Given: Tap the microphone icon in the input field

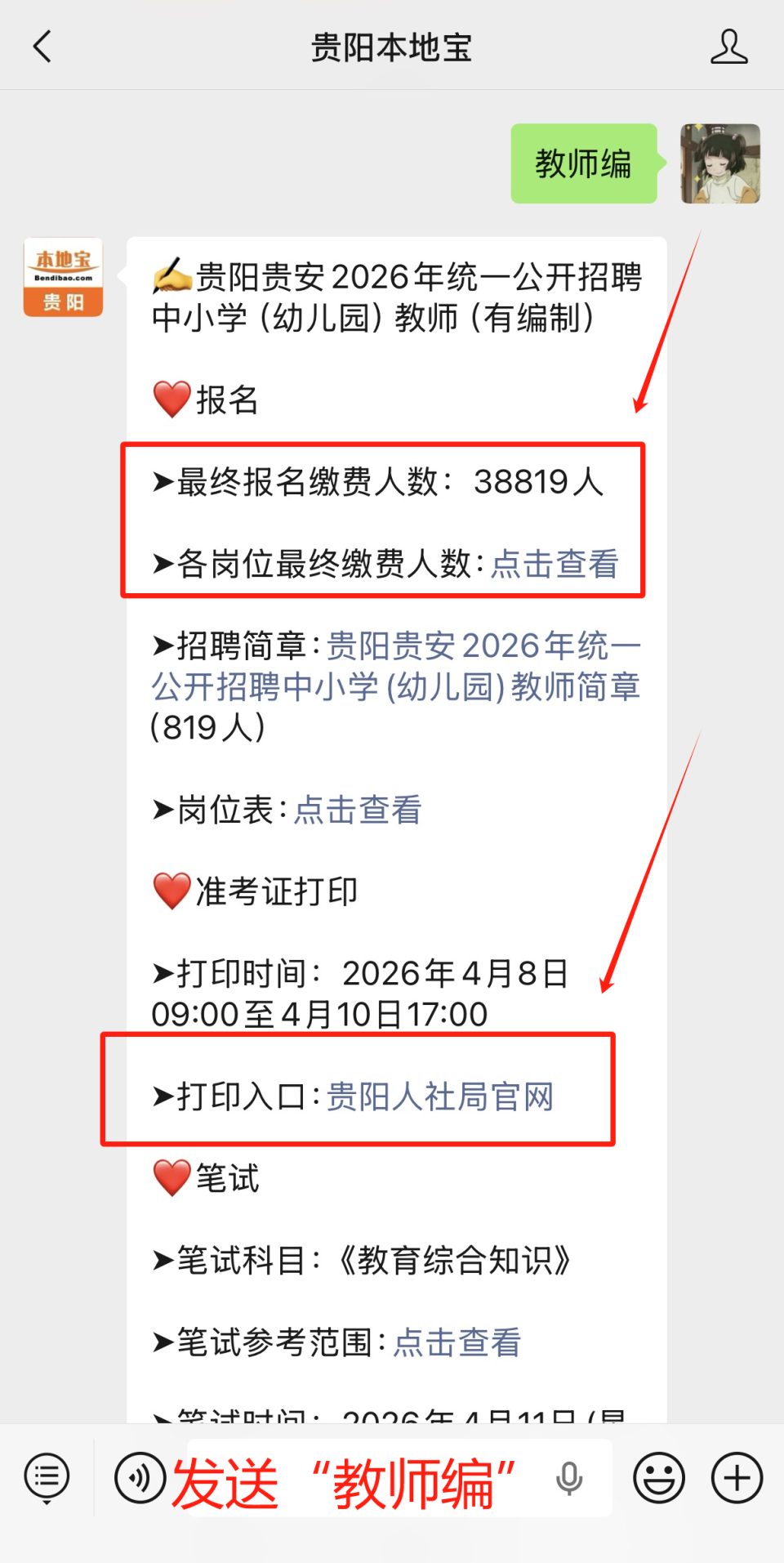Looking at the screenshot, I should pos(568,1477).
